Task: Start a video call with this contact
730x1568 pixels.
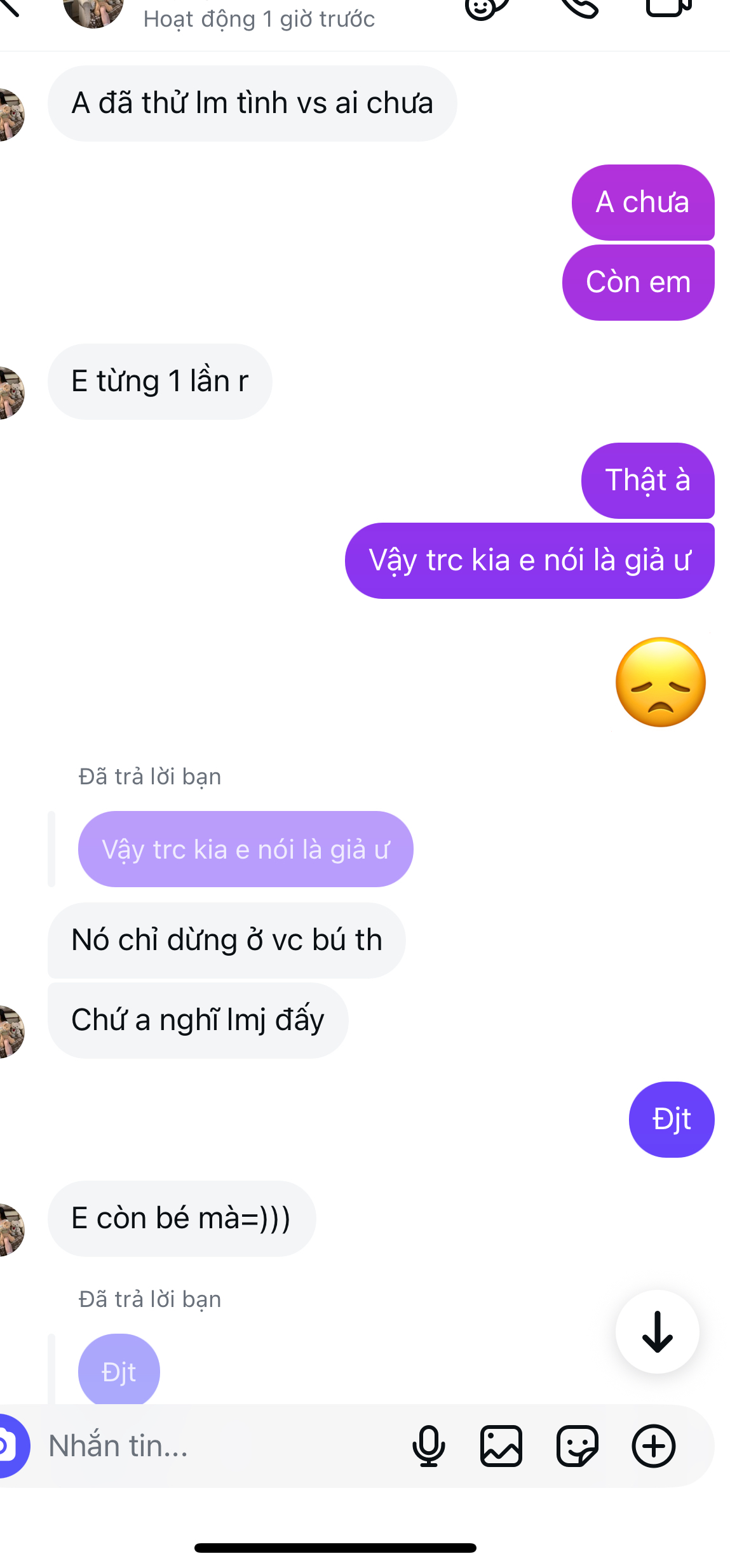Action: (x=668, y=8)
